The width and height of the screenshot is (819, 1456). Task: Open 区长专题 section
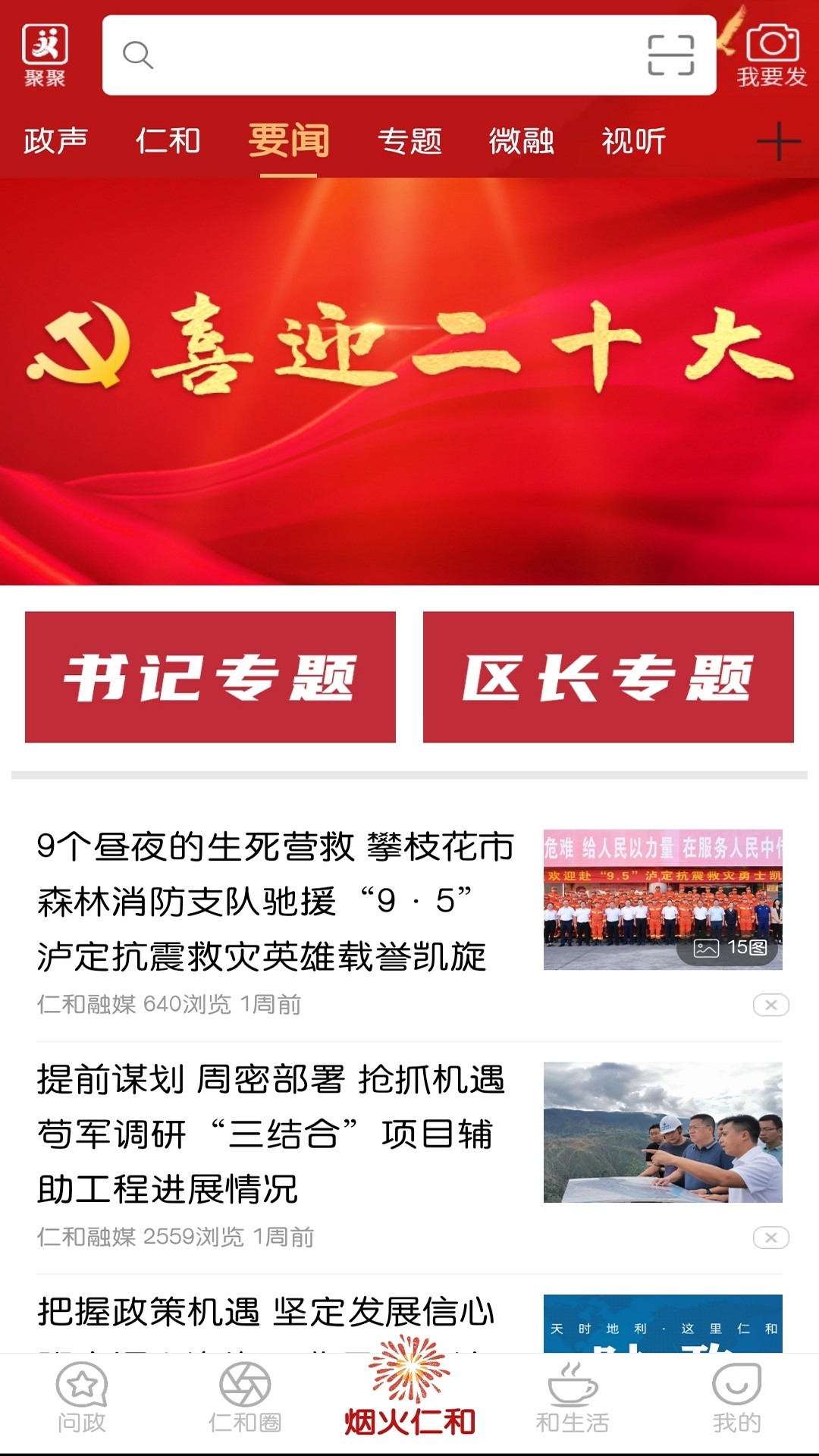pyautogui.click(x=608, y=676)
